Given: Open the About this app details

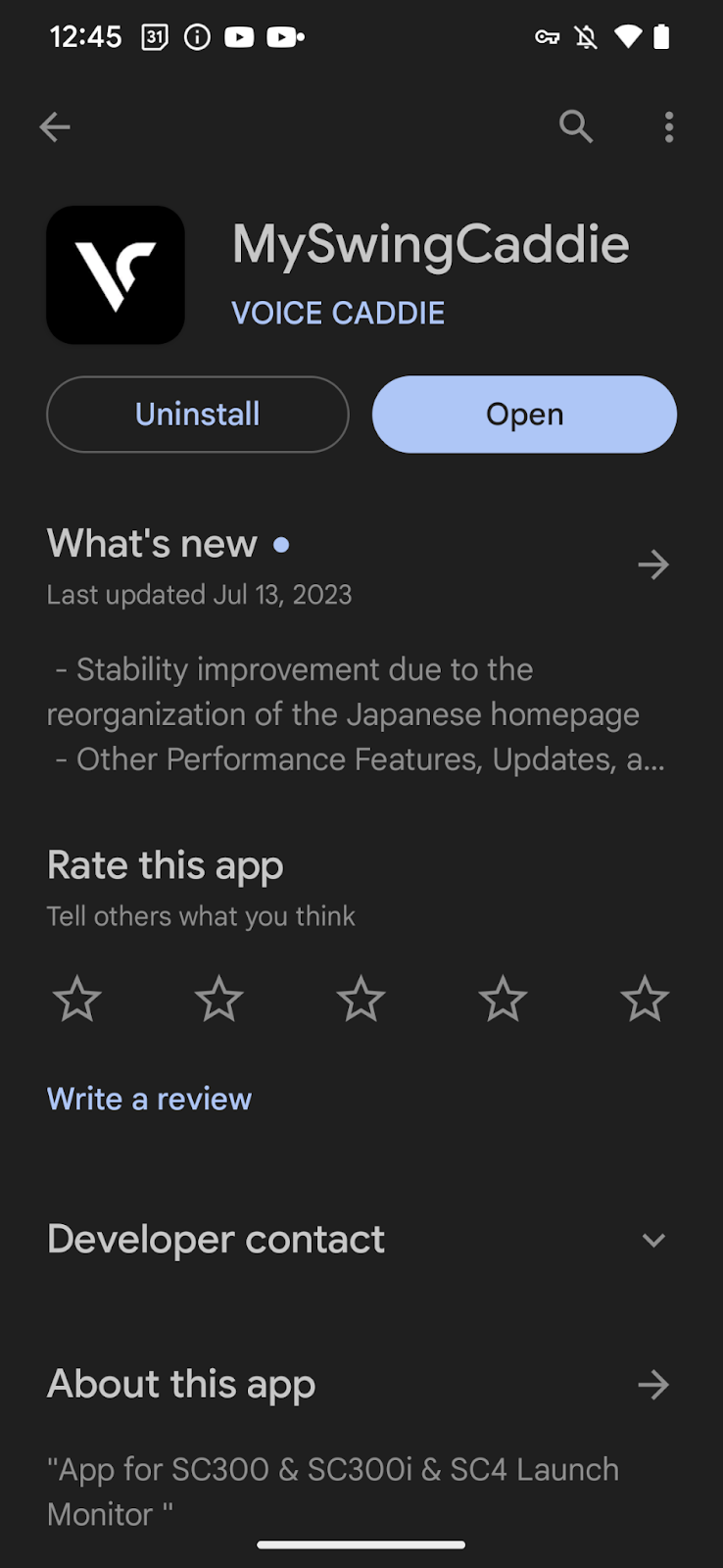Looking at the screenshot, I should click(652, 1385).
